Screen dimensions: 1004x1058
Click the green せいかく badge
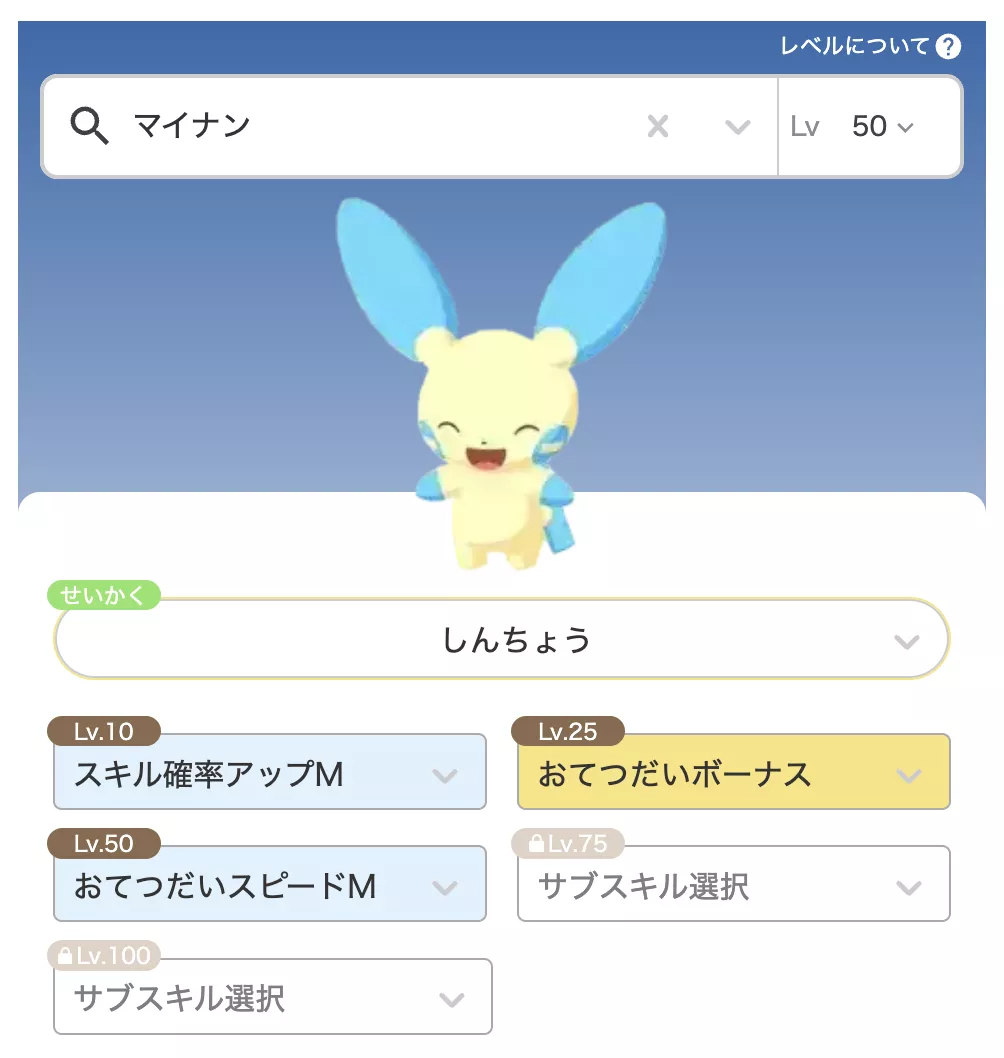pyautogui.click(x=106, y=596)
